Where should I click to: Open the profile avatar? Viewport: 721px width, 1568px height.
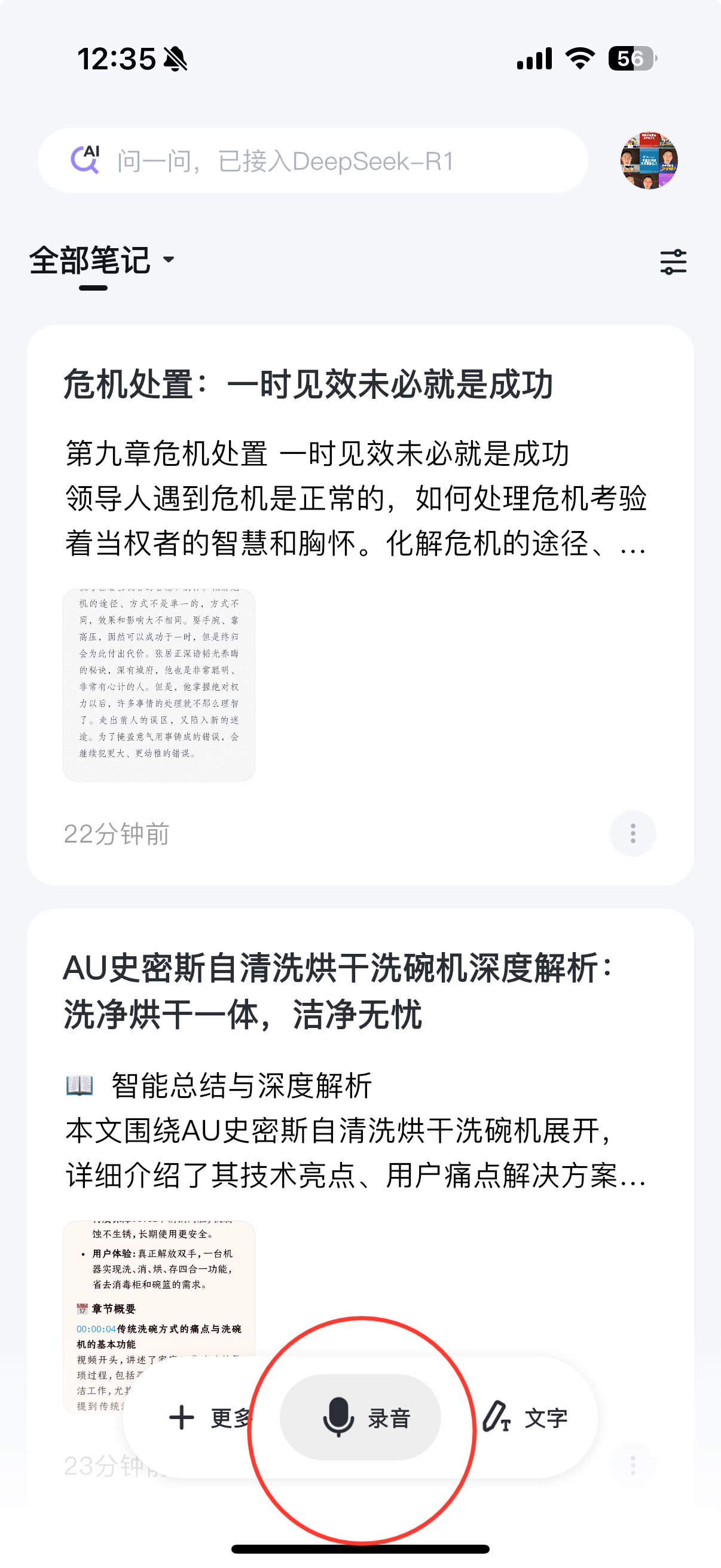point(649,161)
